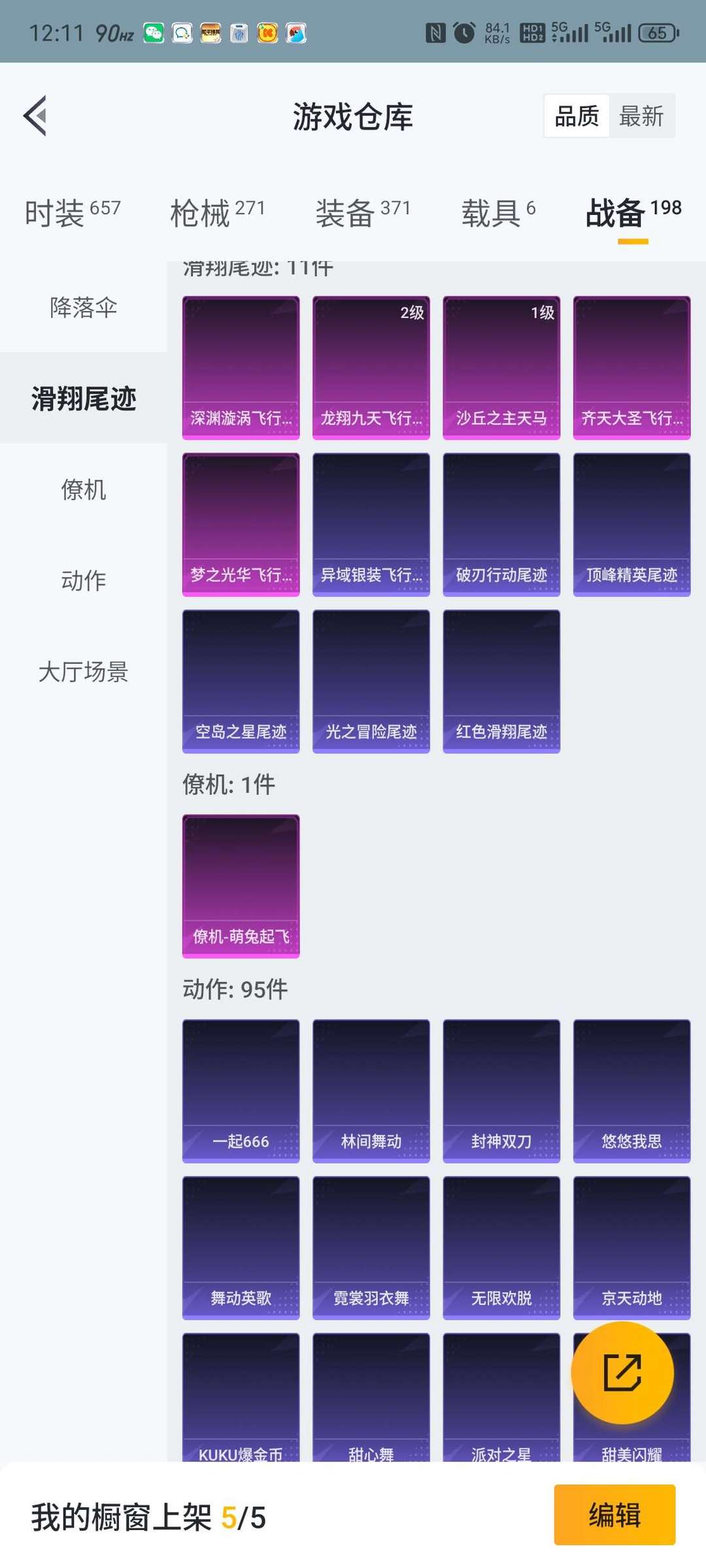This screenshot has height=1568, width=706.
Task: Switch to the 载具 tab
Action: 499,212
